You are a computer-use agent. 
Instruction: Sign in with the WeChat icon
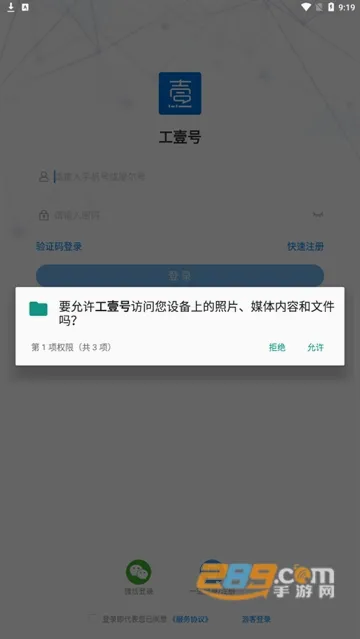tap(139, 572)
